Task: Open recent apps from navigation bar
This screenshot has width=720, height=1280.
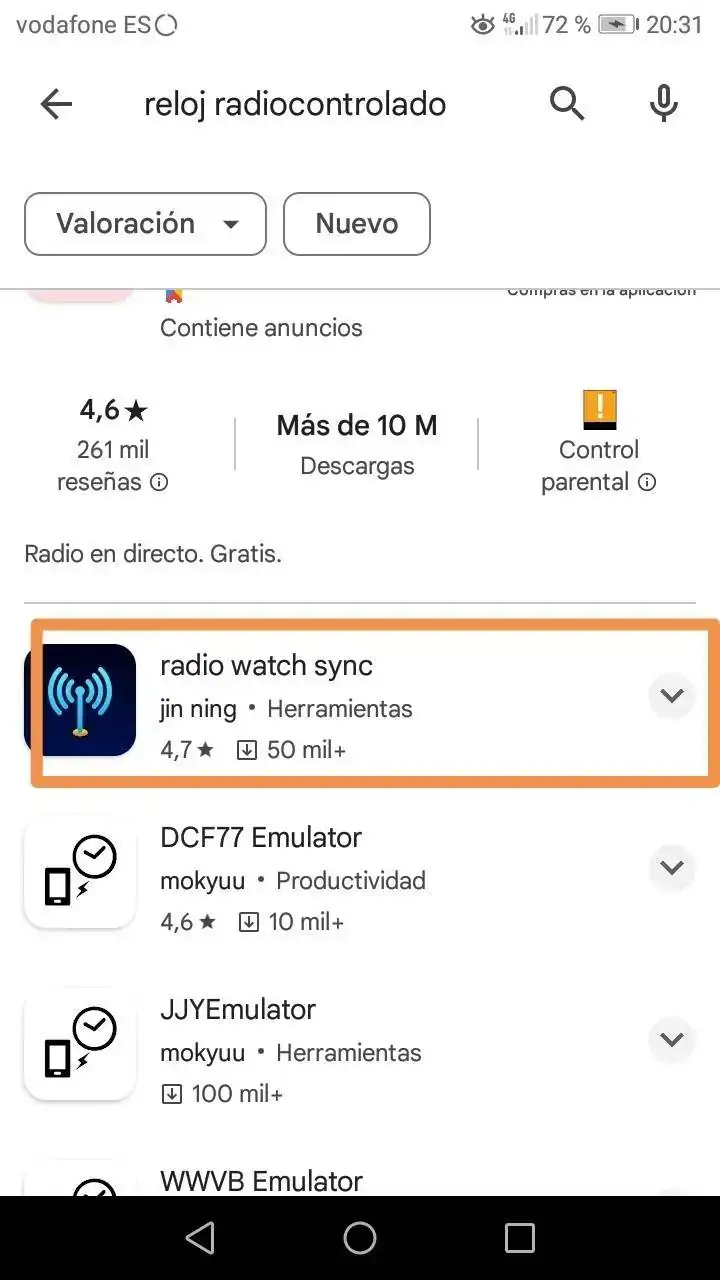Action: coord(520,1238)
